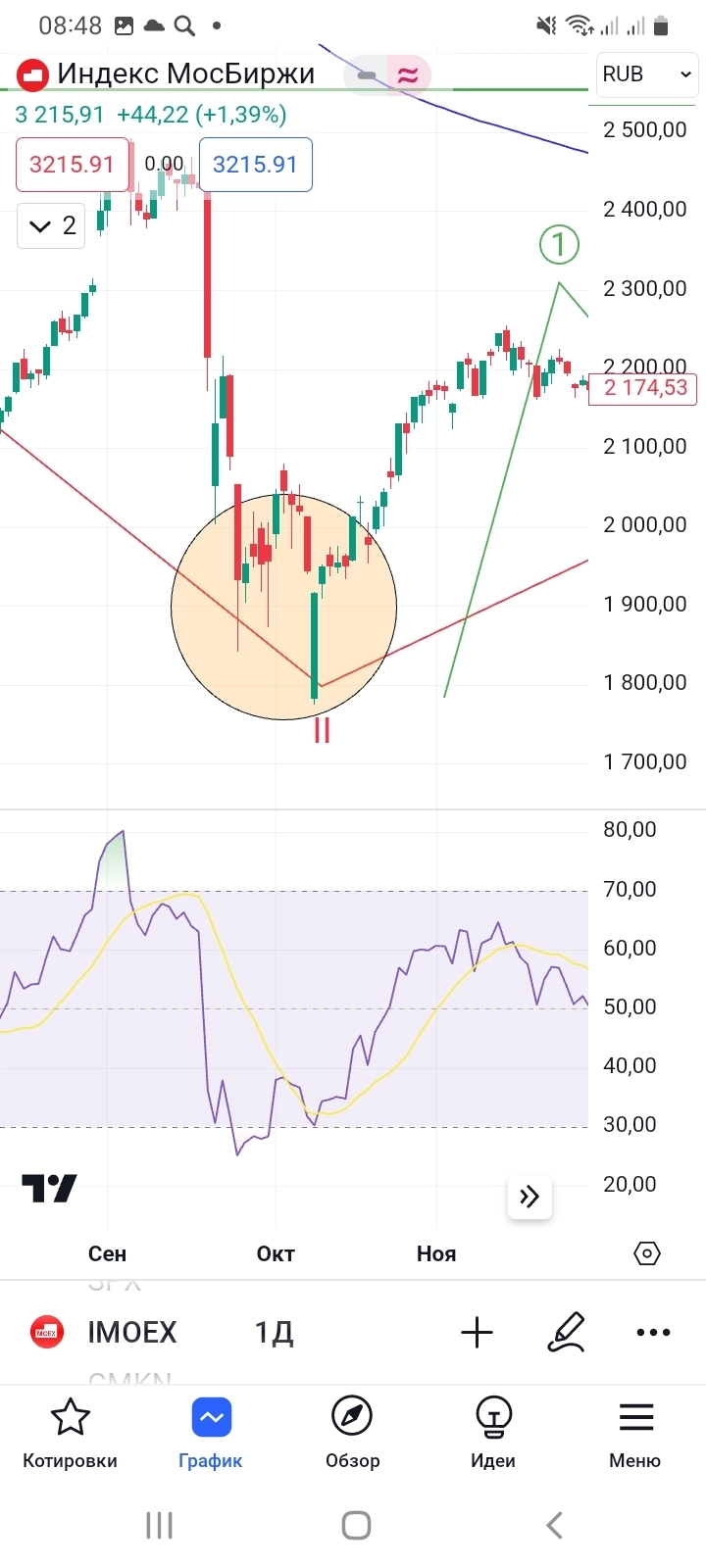This screenshot has width=706, height=1568.
Task: Open Индекс МосБиржи symbol title
Action: (x=184, y=73)
